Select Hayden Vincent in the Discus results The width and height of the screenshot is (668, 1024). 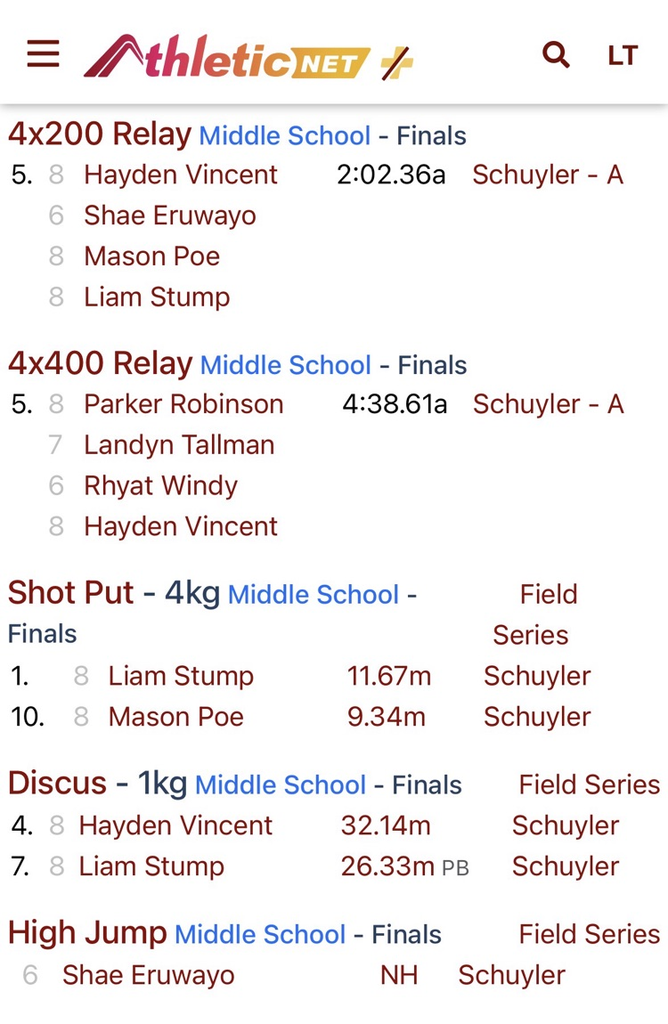click(x=175, y=826)
